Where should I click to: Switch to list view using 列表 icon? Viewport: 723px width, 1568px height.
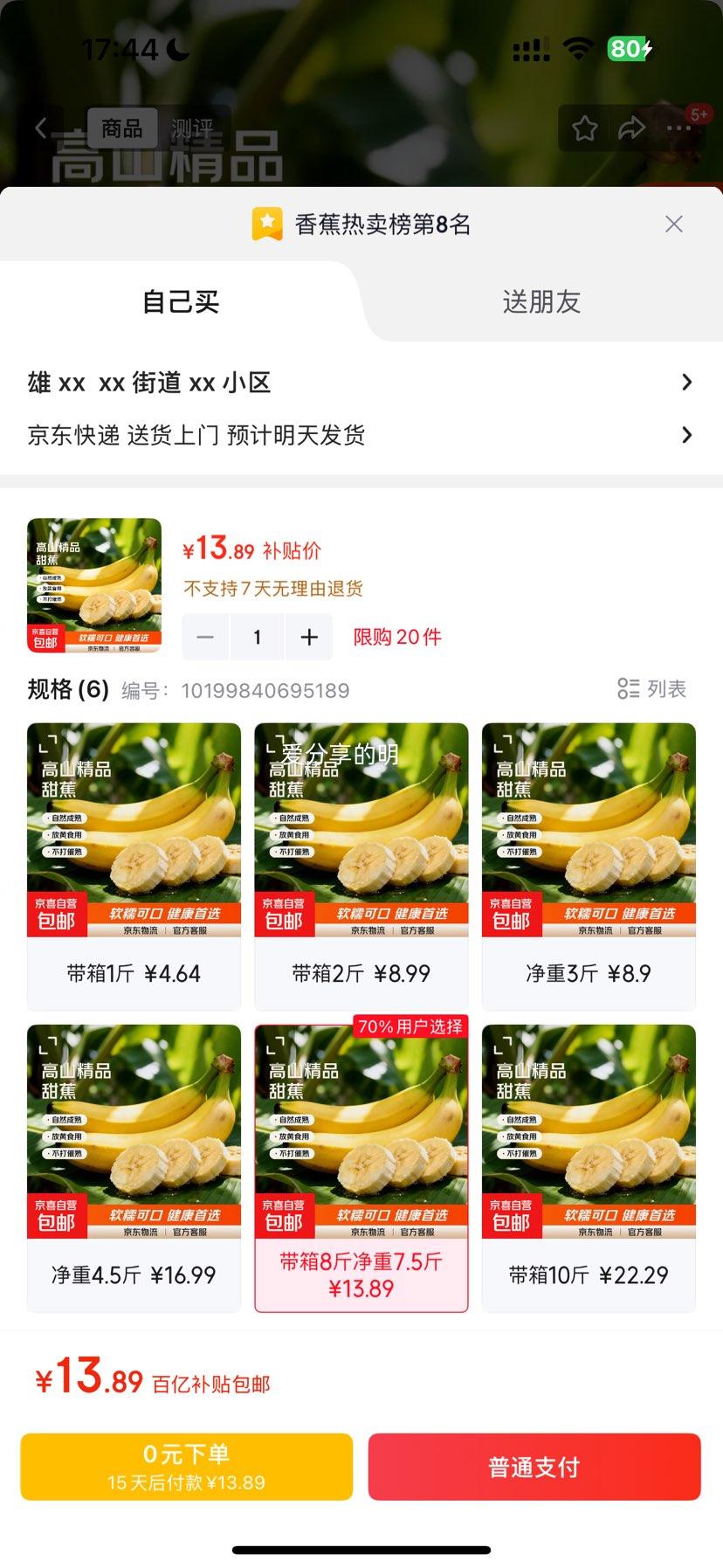pyautogui.click(x=651, y=689)
